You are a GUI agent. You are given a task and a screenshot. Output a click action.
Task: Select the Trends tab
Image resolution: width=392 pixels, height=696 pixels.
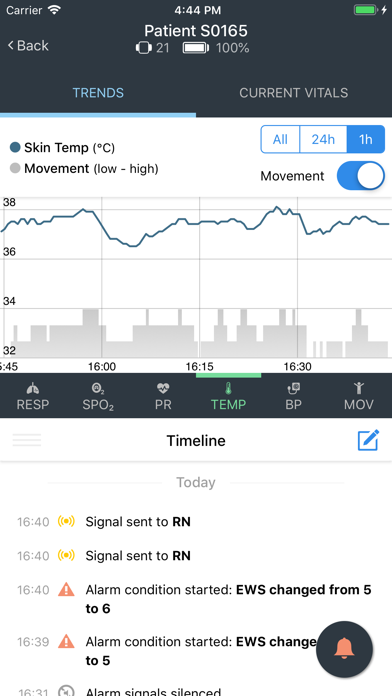click(x=98, y=93)
